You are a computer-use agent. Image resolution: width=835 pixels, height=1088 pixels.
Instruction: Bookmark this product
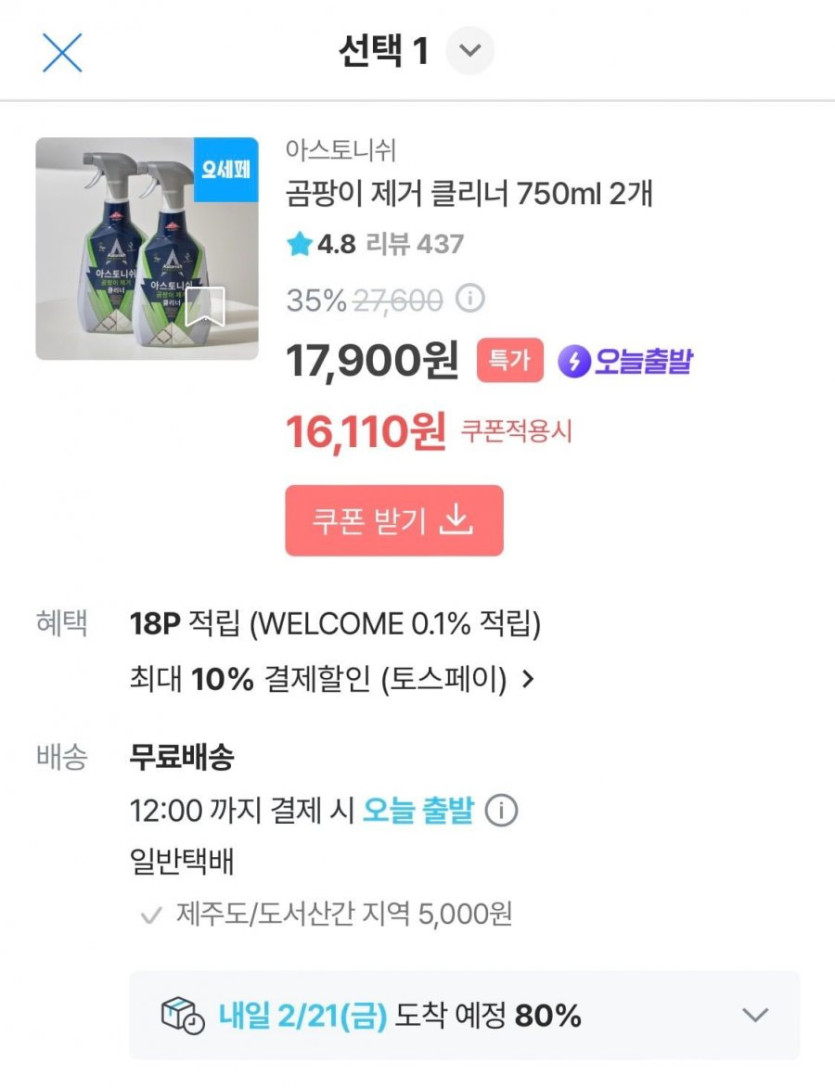(204, 307)
